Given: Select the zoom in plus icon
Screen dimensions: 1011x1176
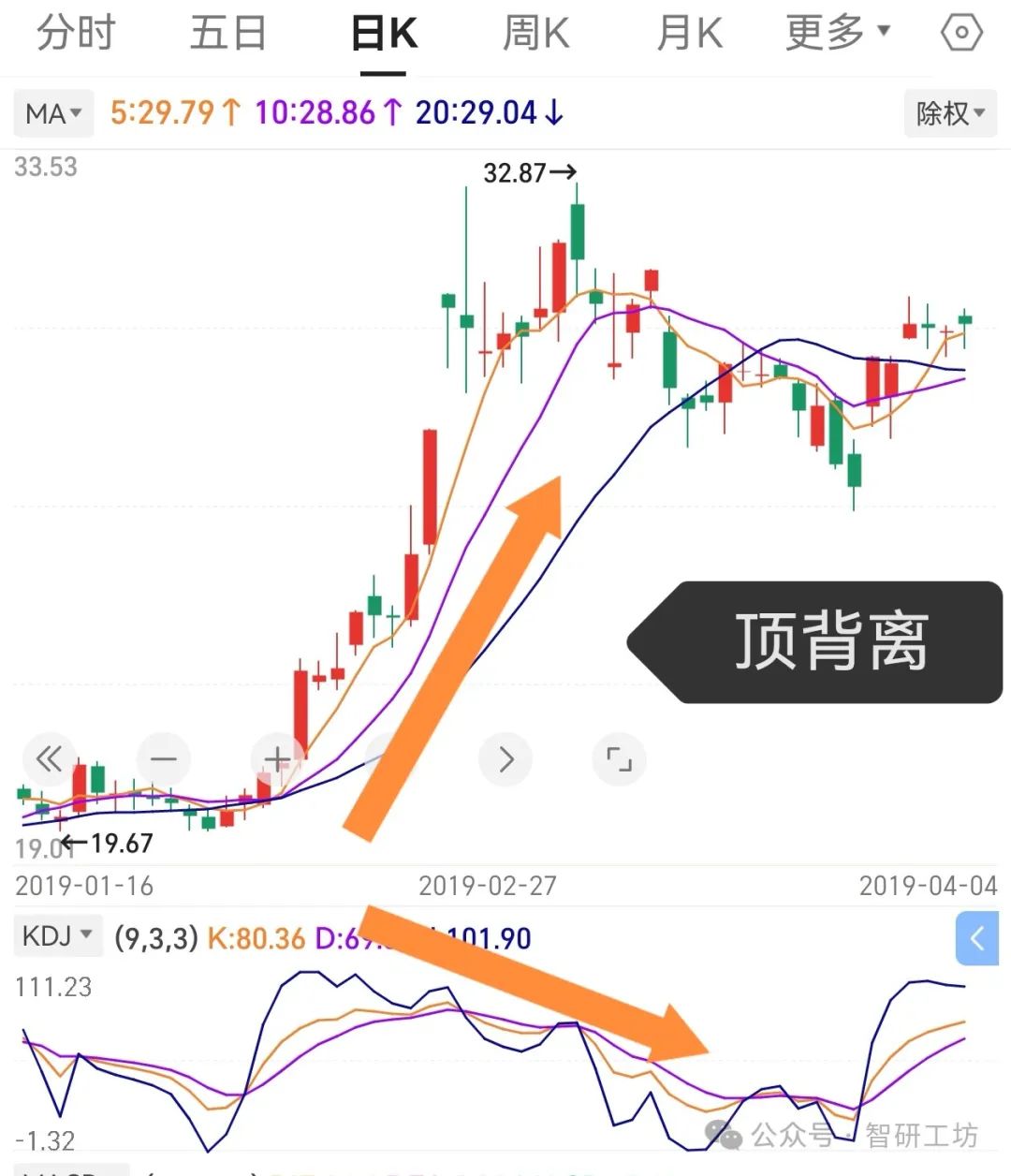Looking at the screenshot, I should [276, 759].
